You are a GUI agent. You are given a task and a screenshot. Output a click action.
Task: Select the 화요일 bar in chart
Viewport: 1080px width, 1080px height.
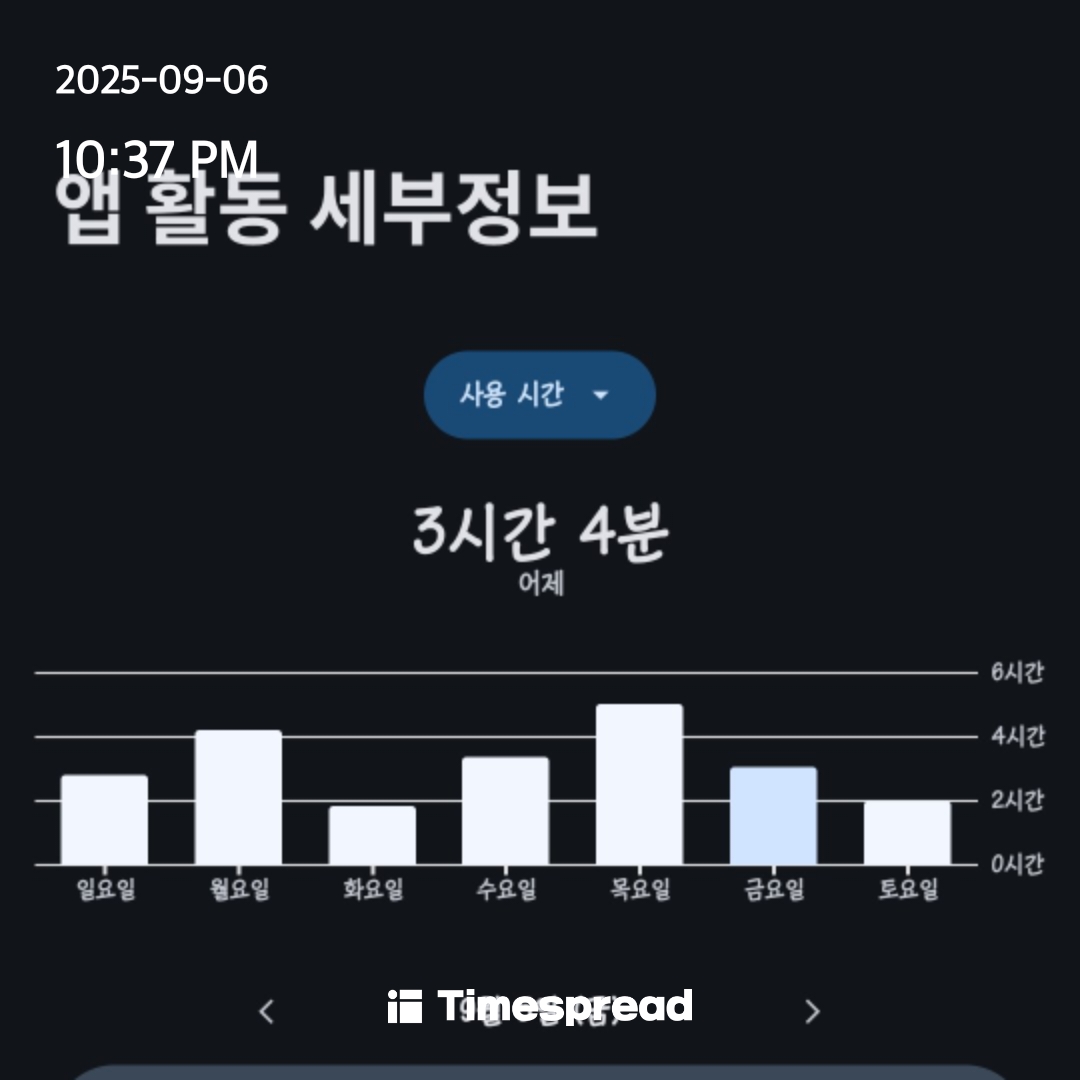tap(372, 836)
